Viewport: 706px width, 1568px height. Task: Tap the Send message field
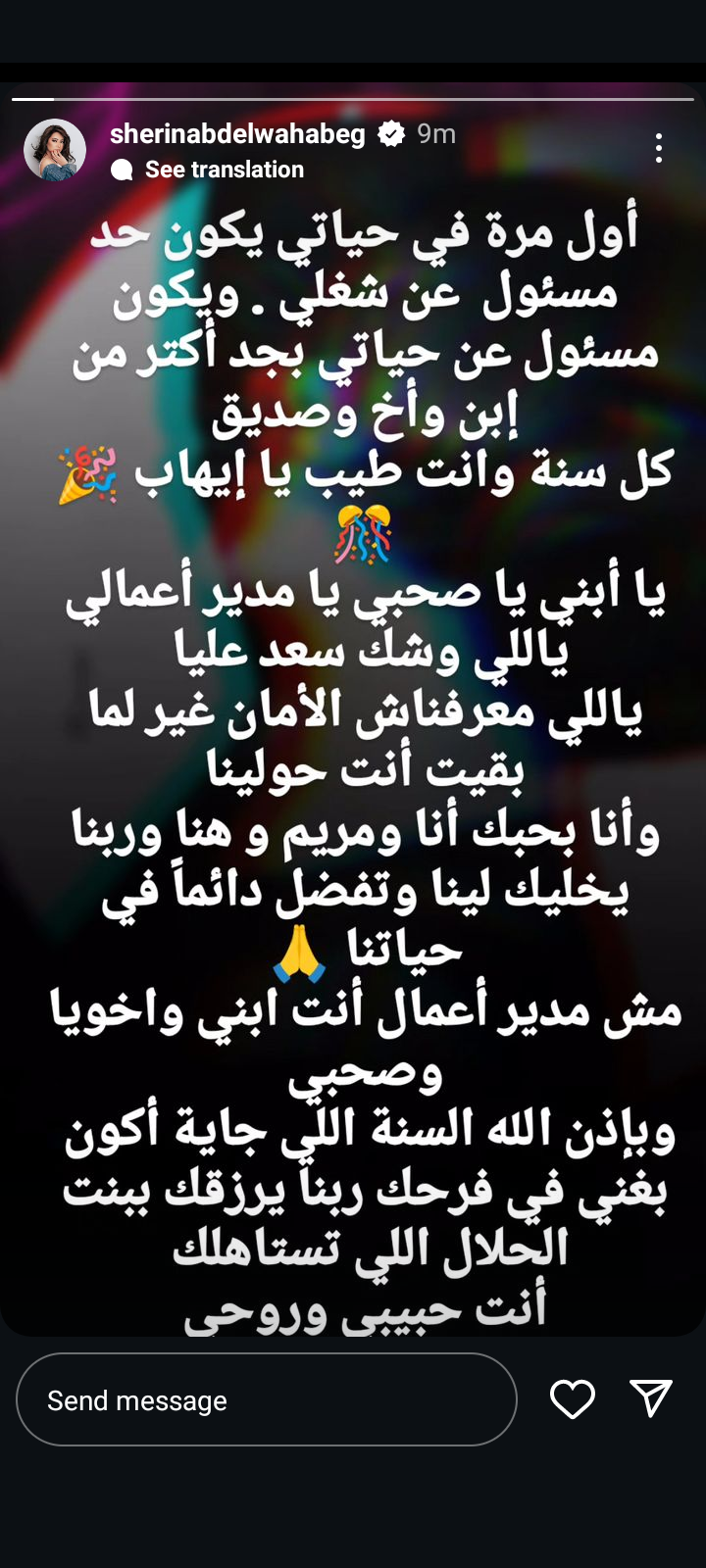266,1399
